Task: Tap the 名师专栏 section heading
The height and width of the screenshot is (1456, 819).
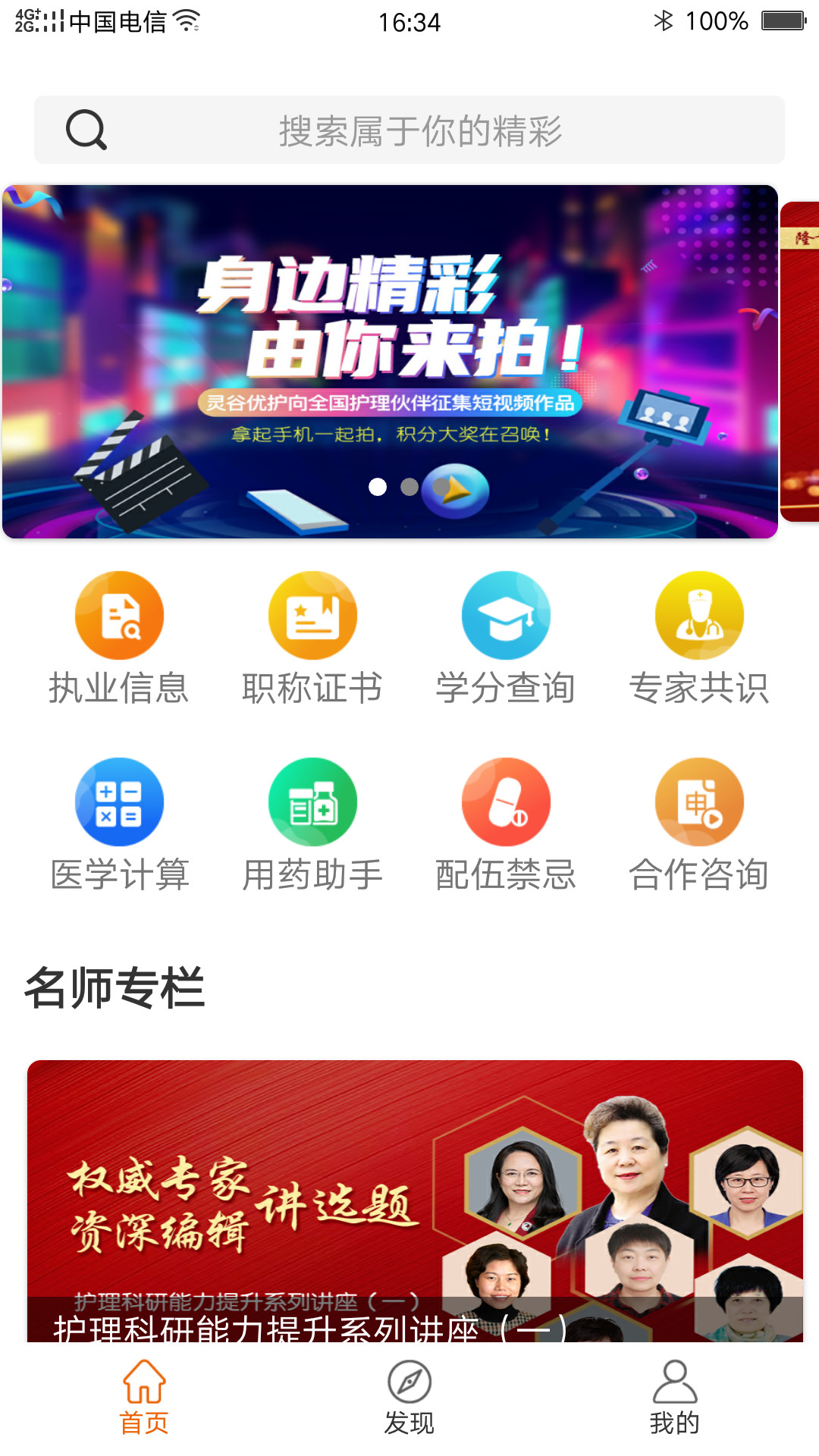Action: (x=115, y=987)
